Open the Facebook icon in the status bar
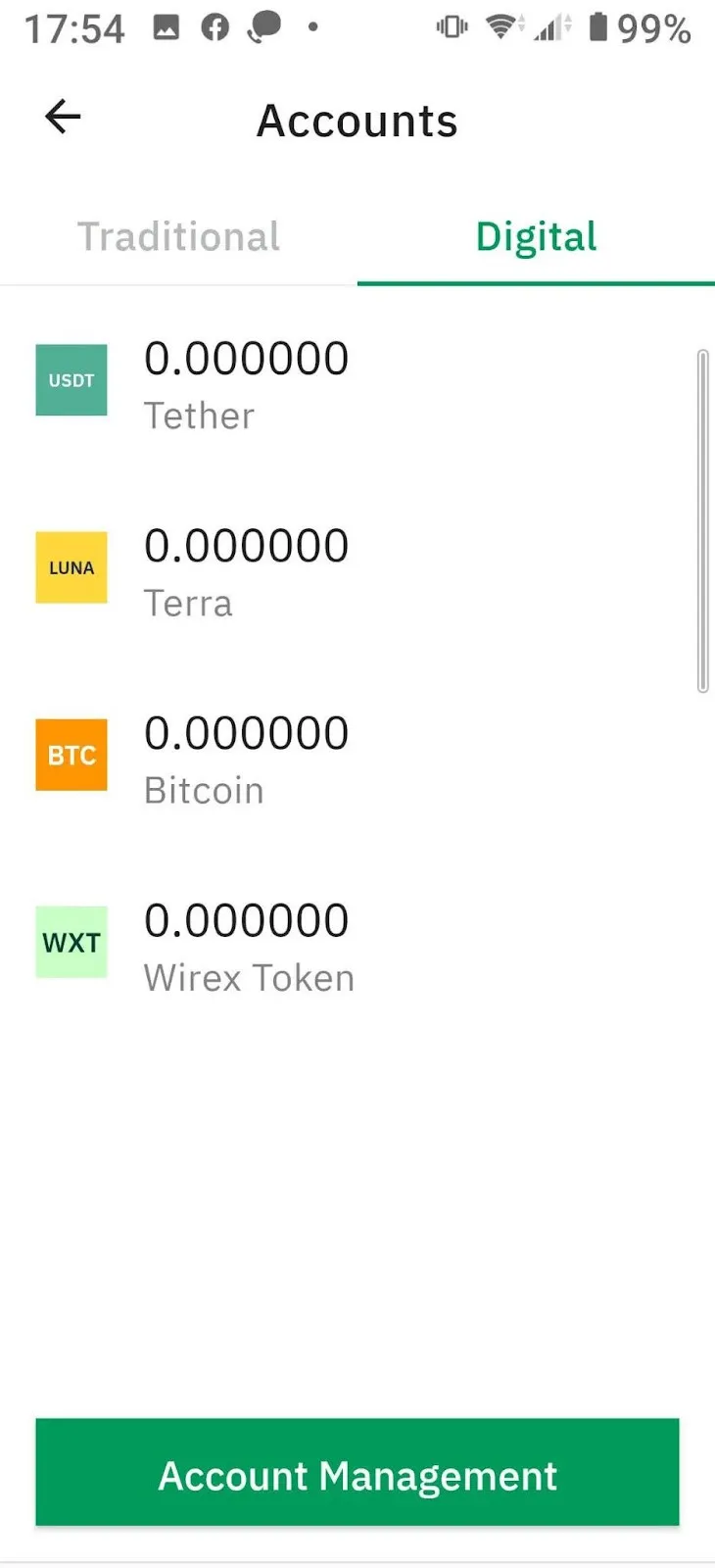Image resolution: width=715 pixels, height=1568 pixels. 214,26
